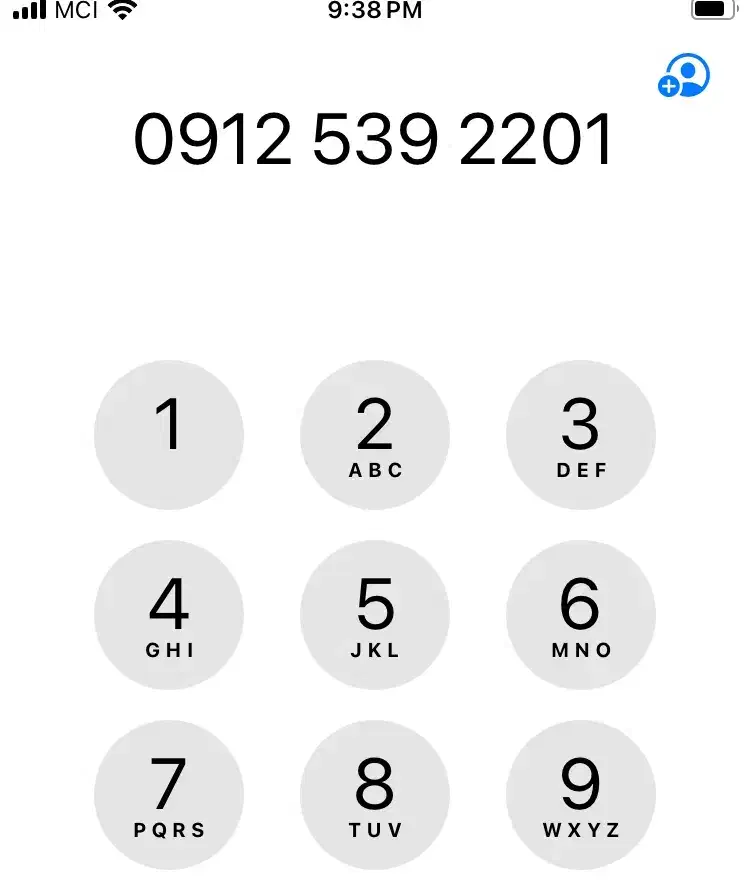Enter digit 3 DEF

point(581,435)
